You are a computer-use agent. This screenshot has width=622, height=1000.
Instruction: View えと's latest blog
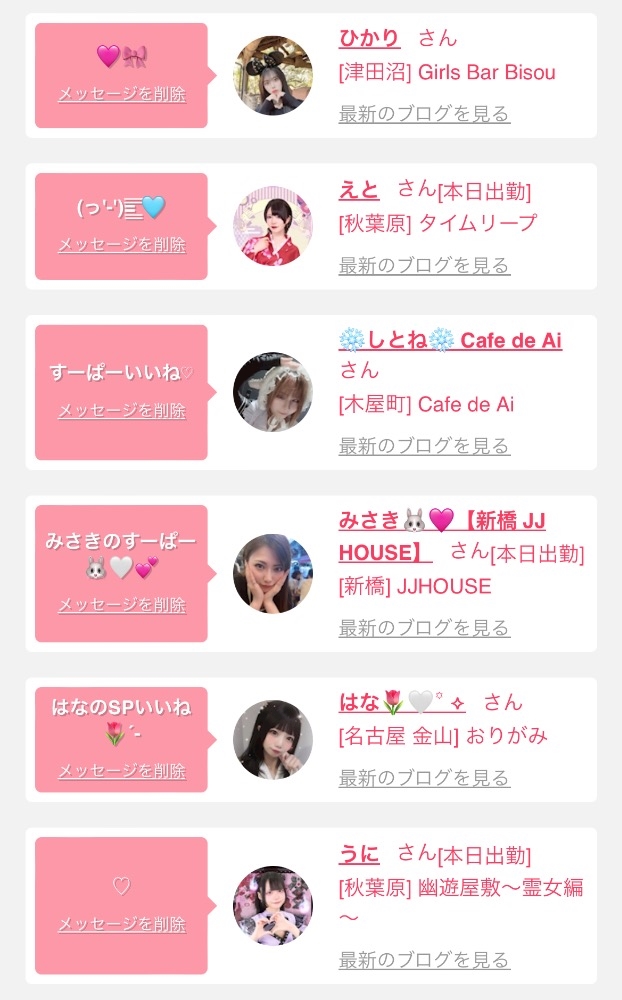click(x=424, y=265)
